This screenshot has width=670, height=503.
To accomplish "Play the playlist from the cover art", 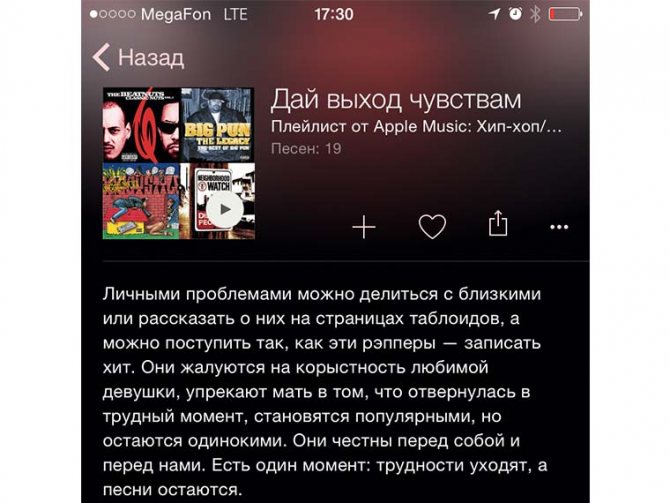I will coord(224,209).
